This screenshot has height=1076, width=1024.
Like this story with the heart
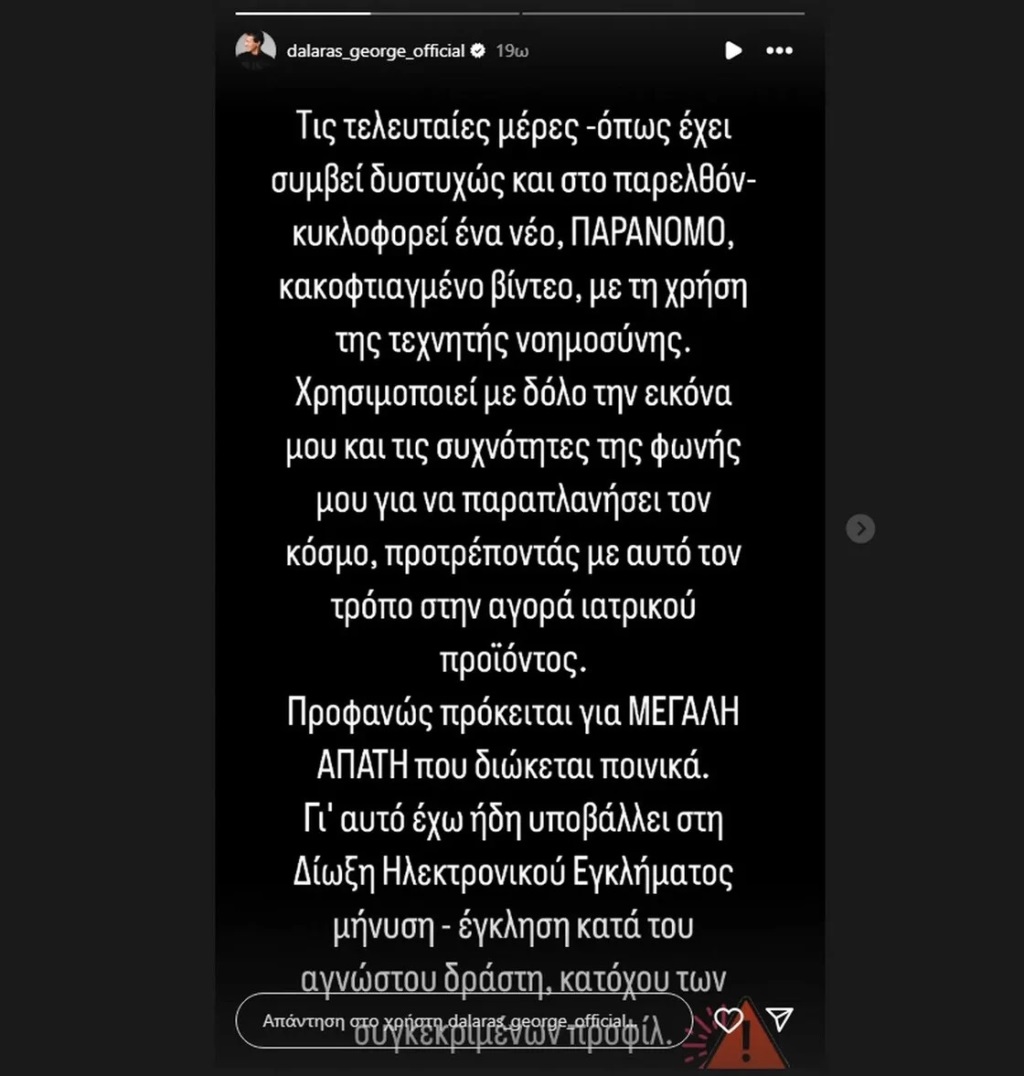tap(728, 1020)
